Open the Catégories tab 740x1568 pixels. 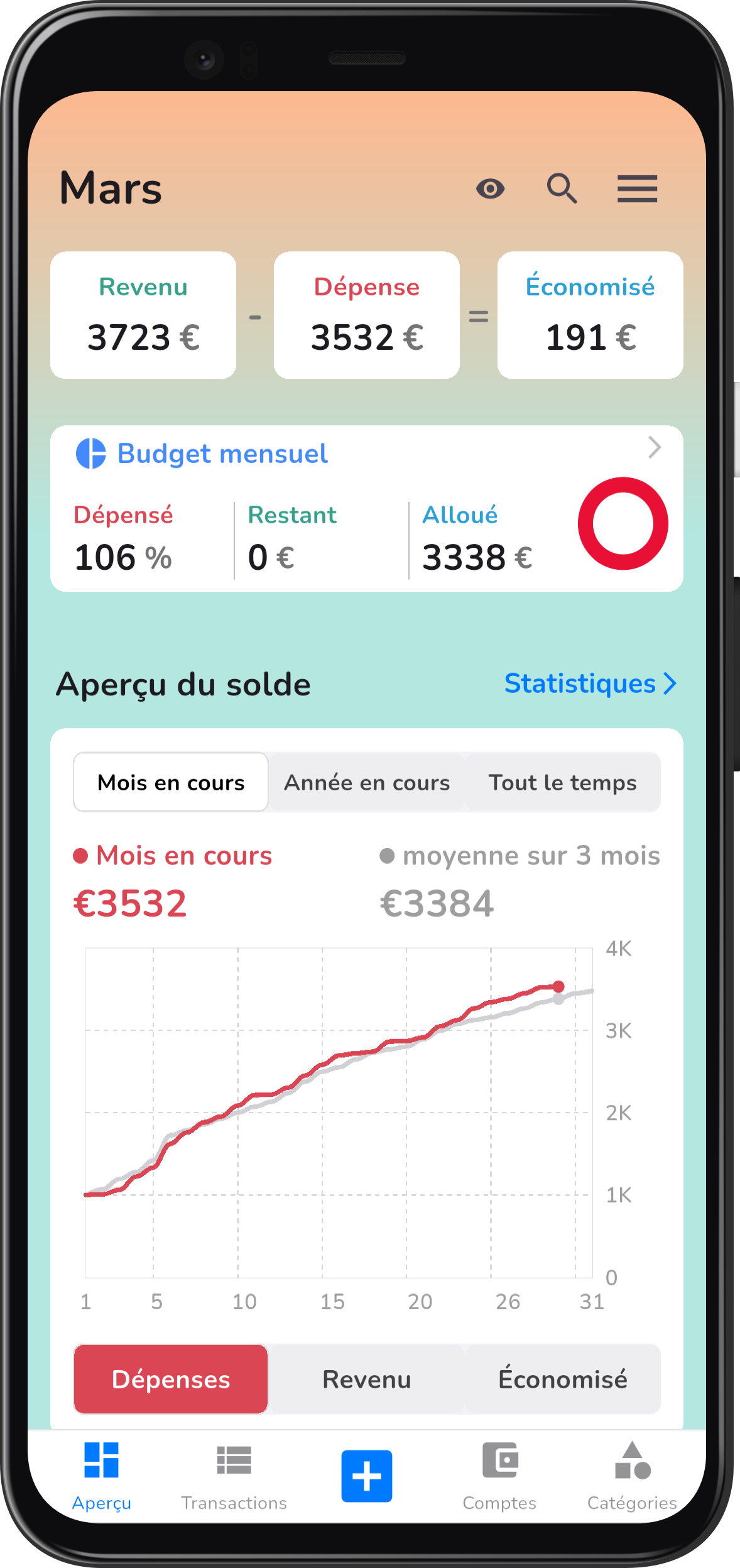point(632,1476)
